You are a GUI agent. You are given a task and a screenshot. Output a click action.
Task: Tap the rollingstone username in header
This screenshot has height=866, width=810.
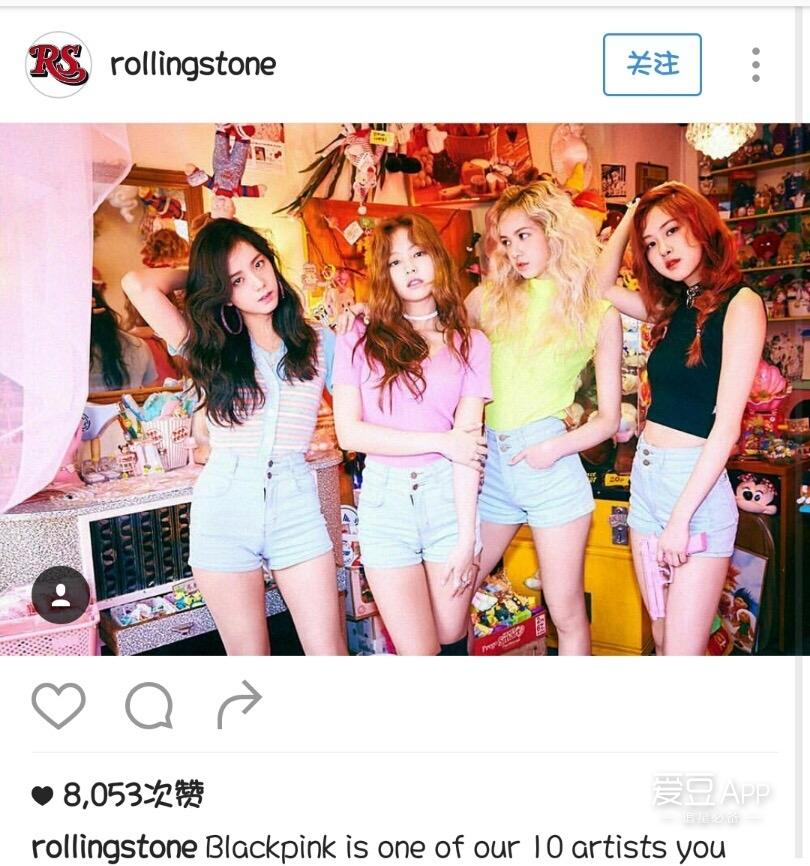pos(192,65)
